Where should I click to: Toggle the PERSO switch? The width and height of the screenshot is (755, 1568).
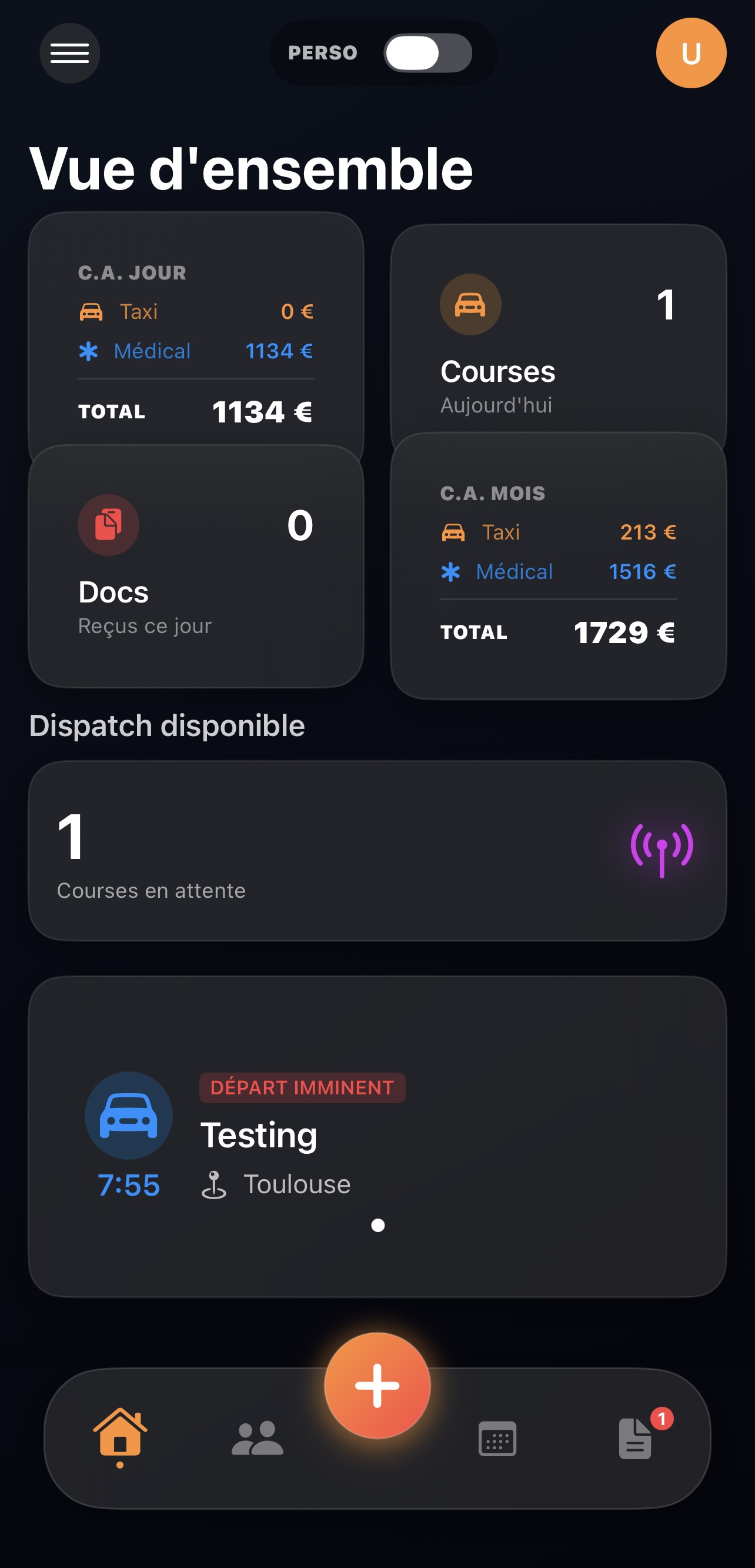point(427,54)
